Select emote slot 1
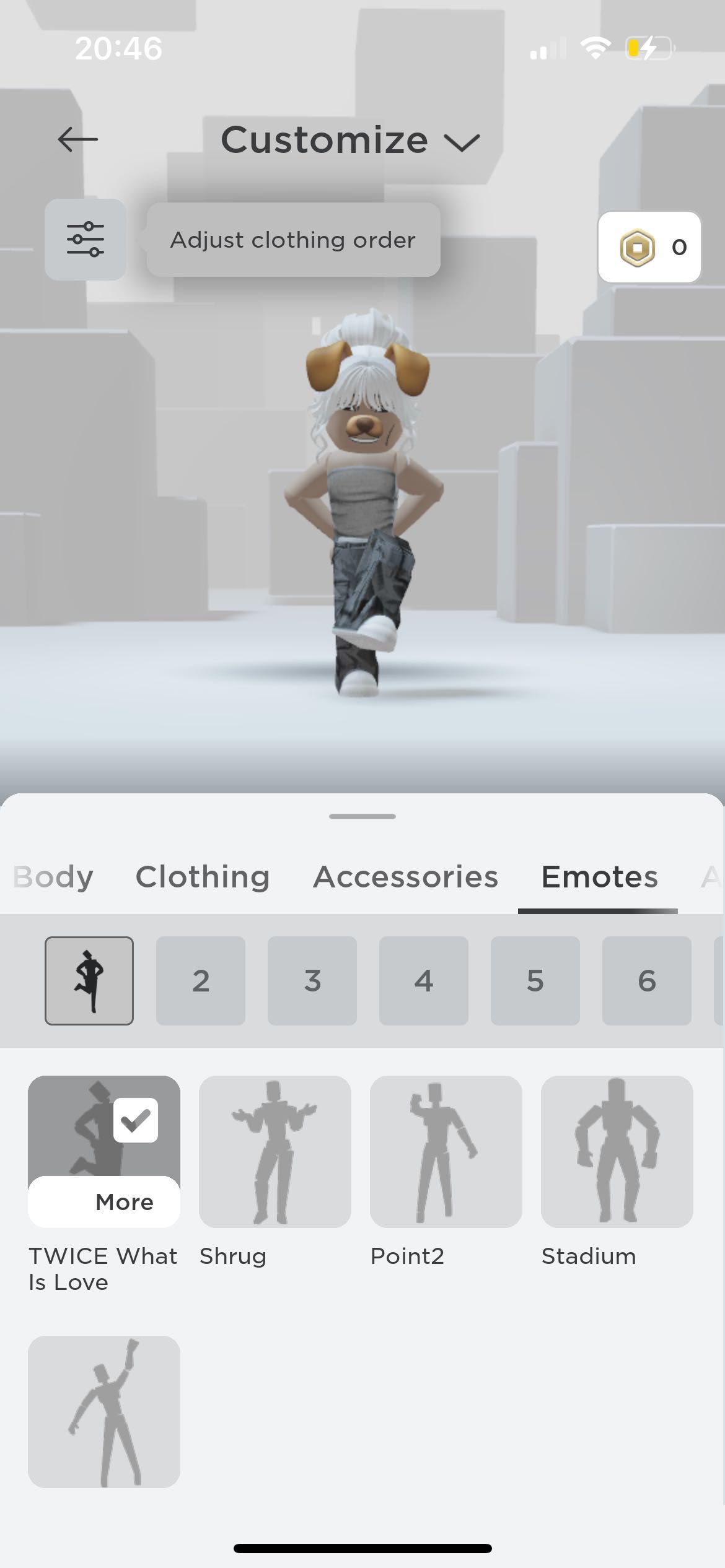725x1568 pixels. coord(89,981)
